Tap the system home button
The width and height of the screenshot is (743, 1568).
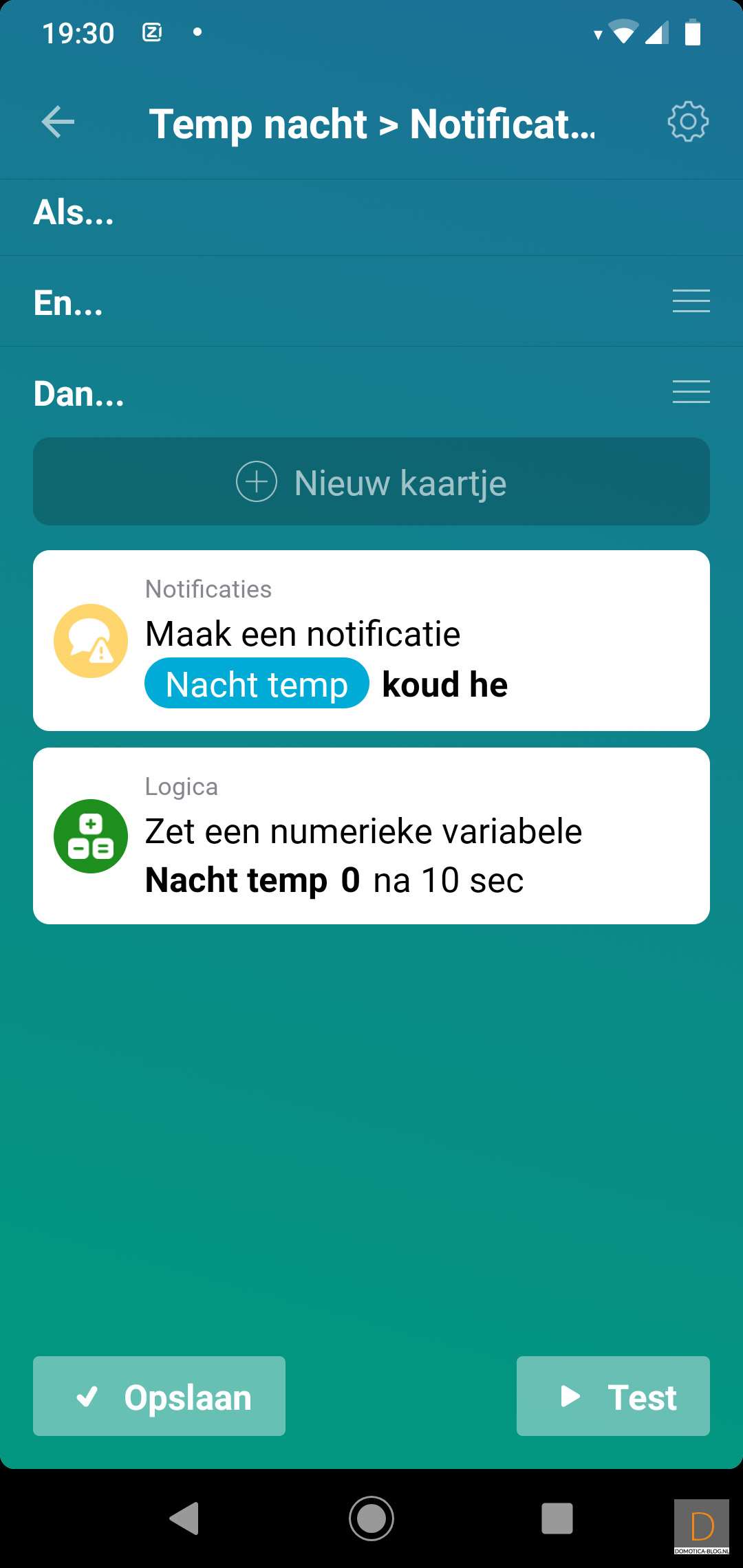(x=371, y=1518)
